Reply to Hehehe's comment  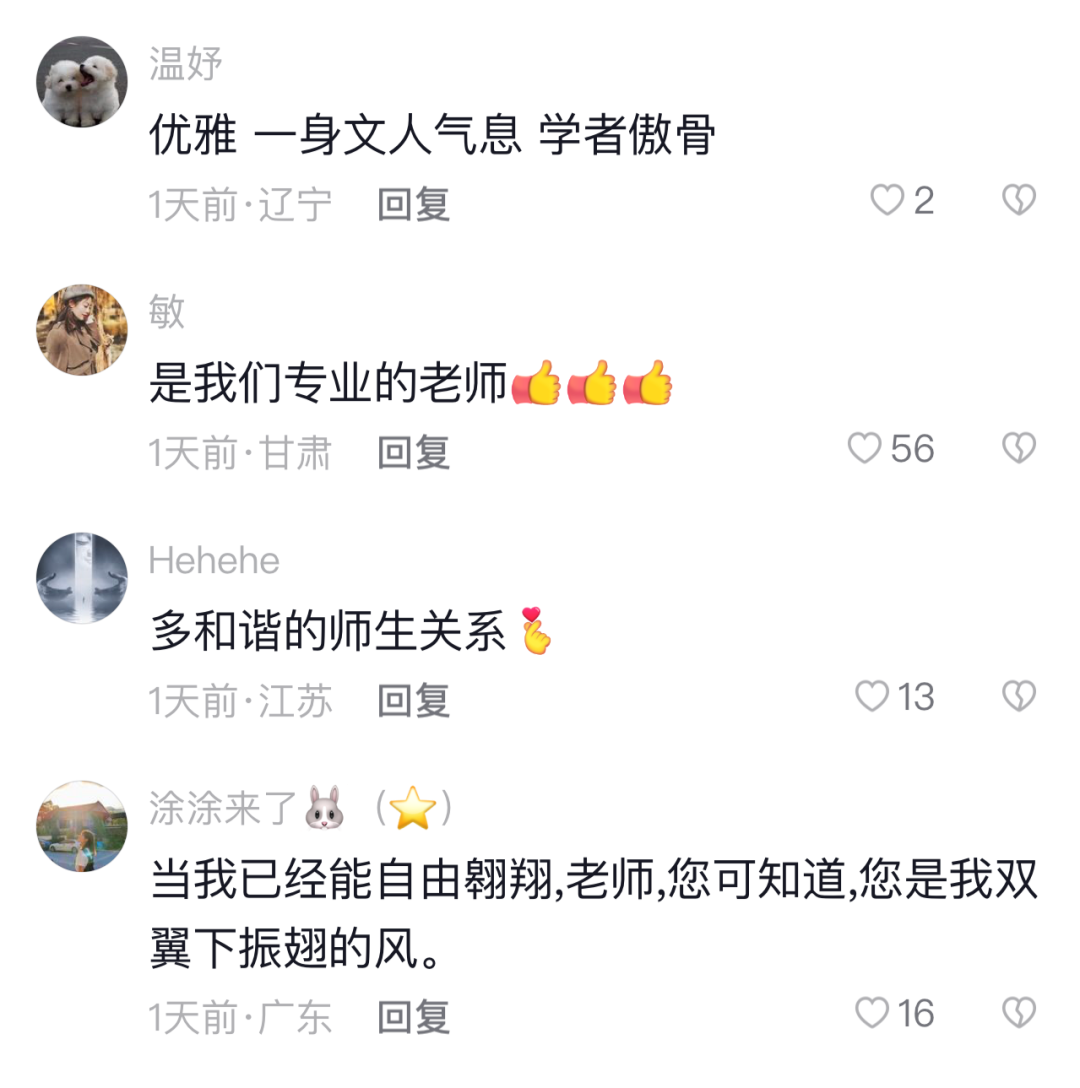[413, 700]
